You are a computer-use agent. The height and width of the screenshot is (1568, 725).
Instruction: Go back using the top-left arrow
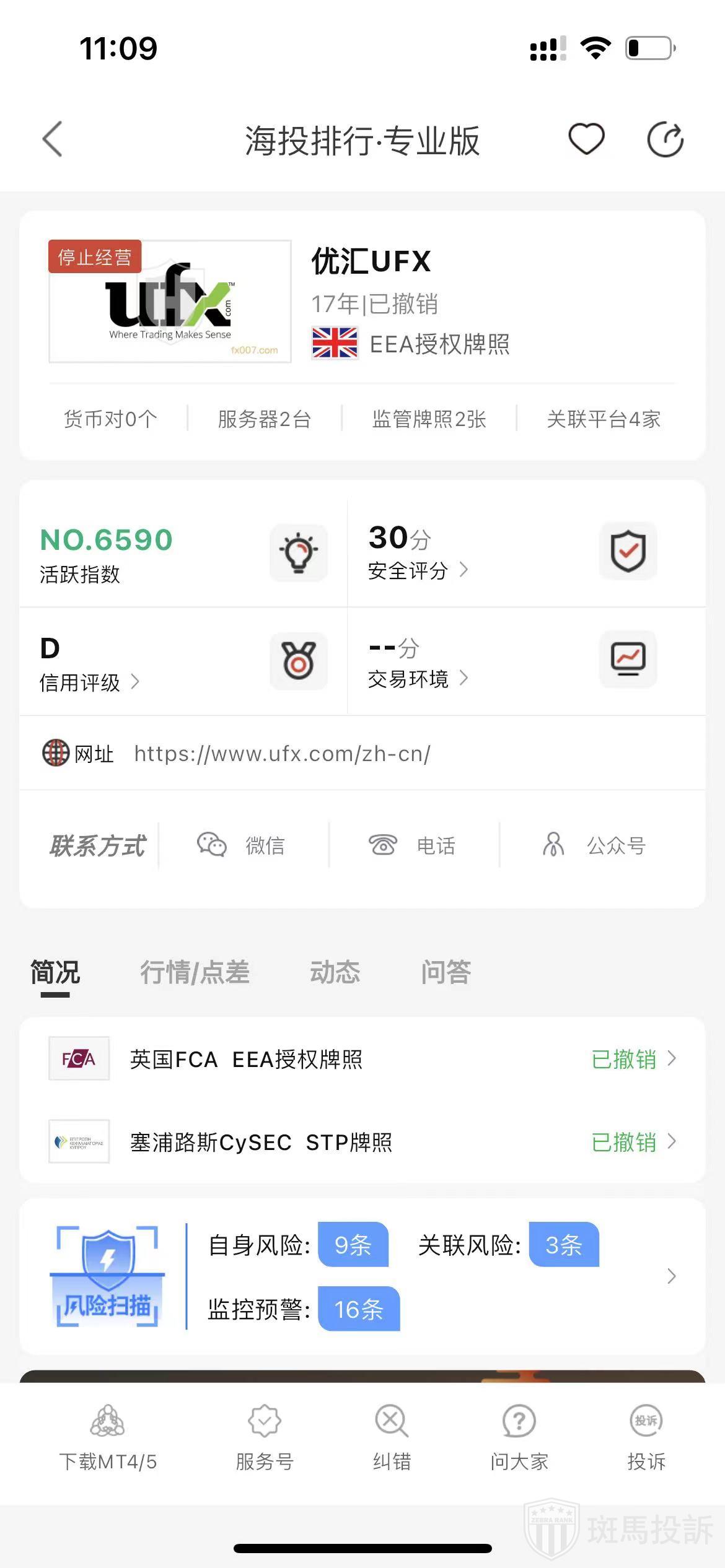pyautogui.click(x=53, y=139)
